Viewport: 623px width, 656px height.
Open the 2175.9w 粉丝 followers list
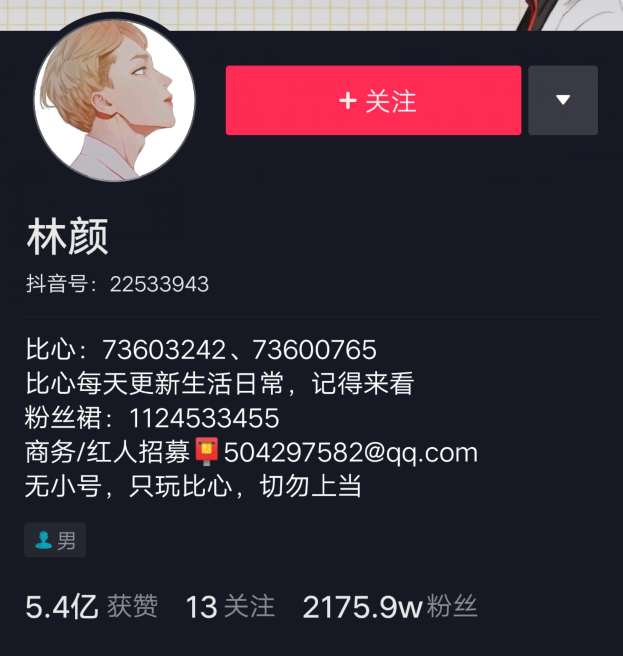click(390, 606)
